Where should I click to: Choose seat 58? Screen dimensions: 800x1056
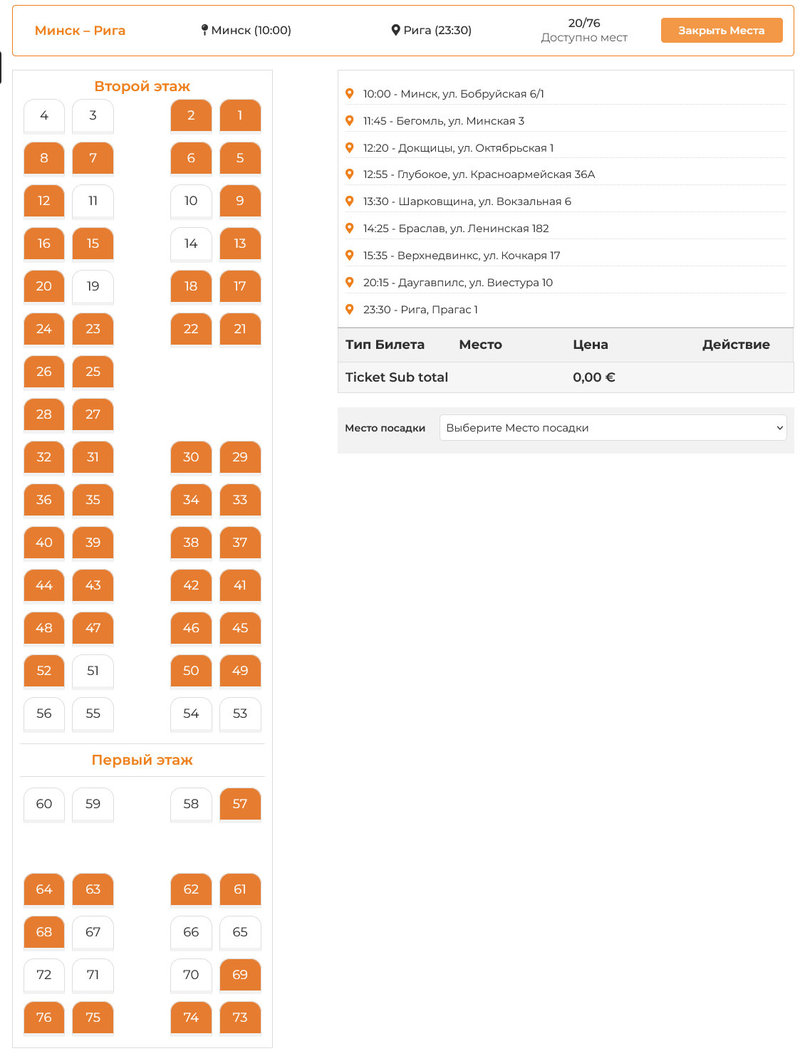pos(191,804)
